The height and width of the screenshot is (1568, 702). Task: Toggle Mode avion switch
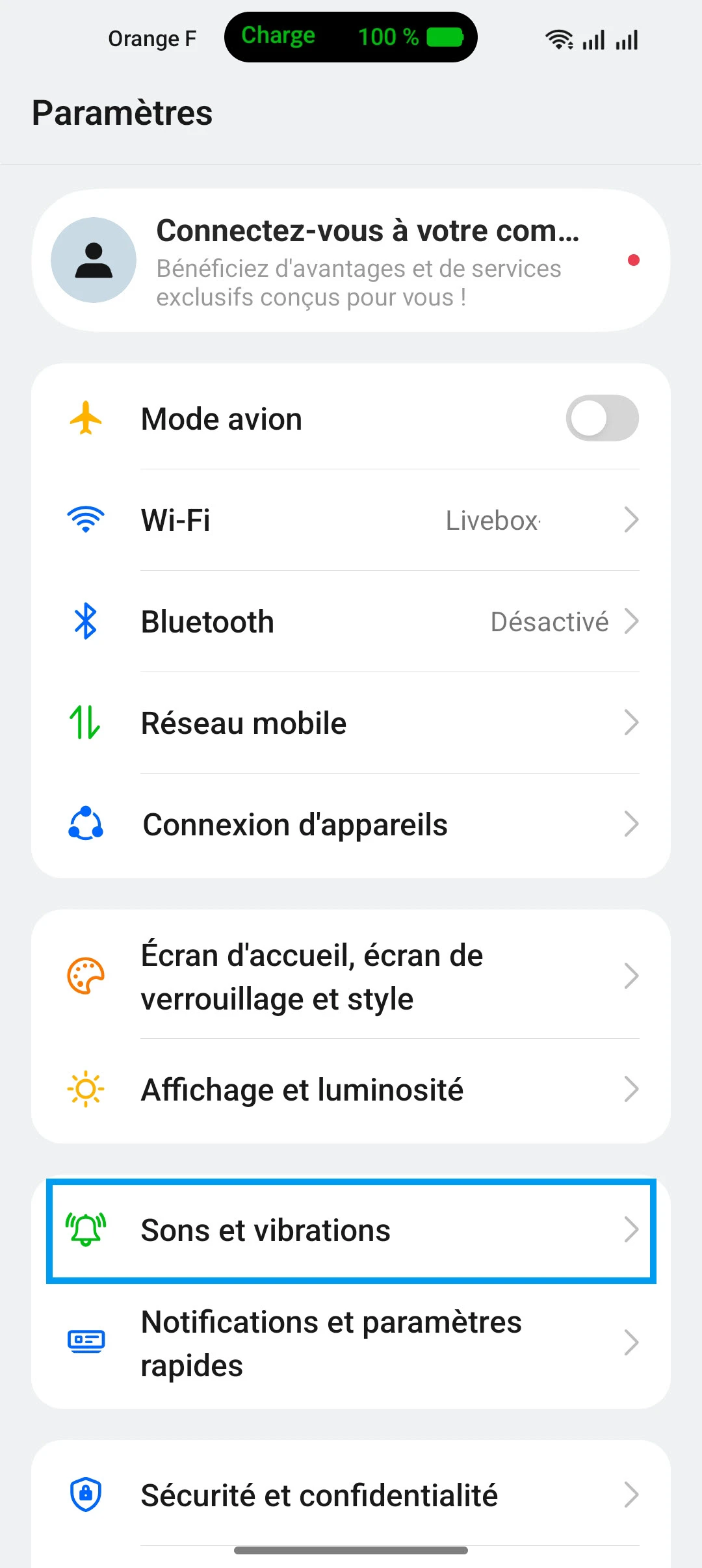[602, 418]
